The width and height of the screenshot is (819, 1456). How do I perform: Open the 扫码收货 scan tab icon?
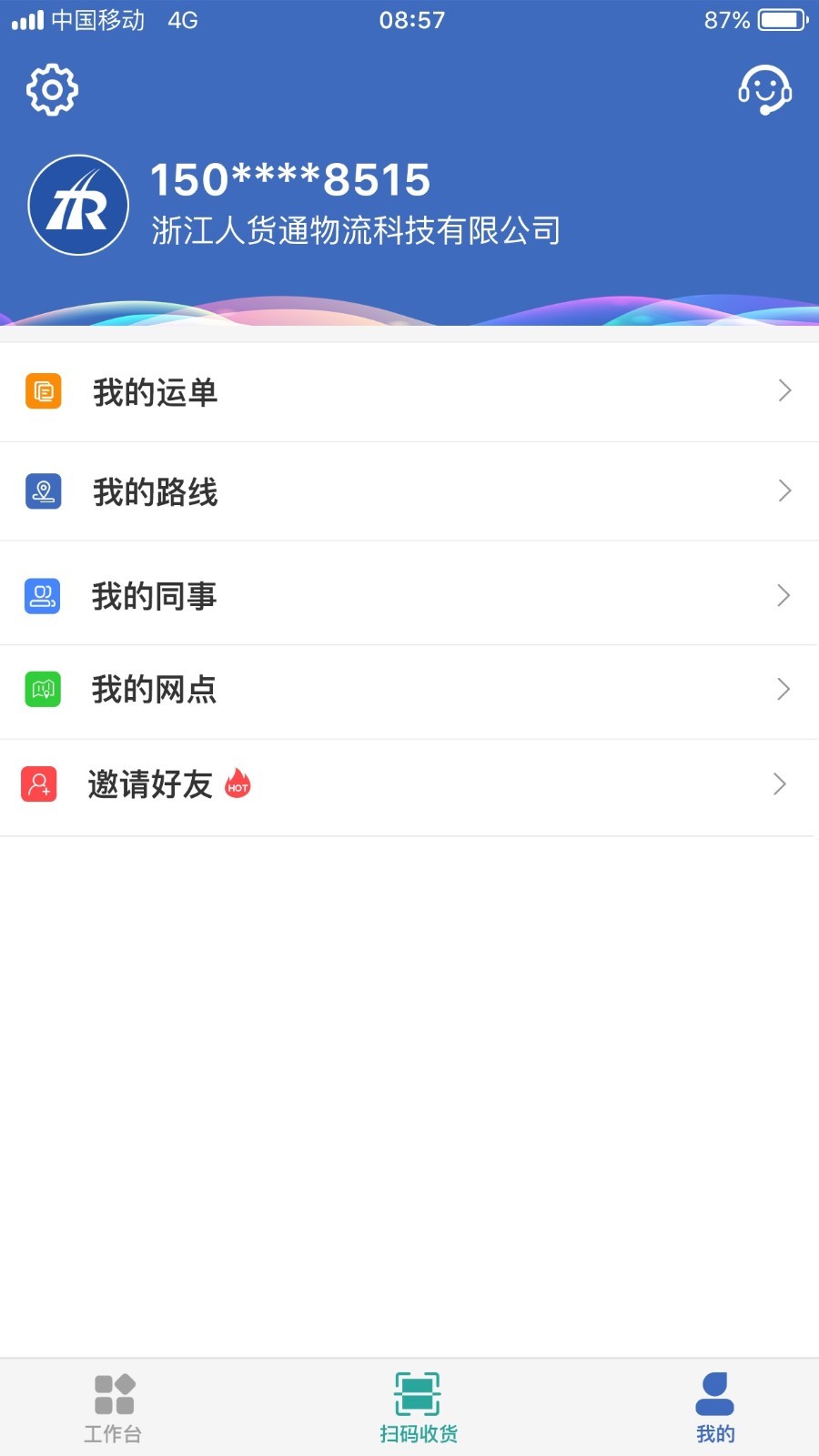[x=417, y=1392]
